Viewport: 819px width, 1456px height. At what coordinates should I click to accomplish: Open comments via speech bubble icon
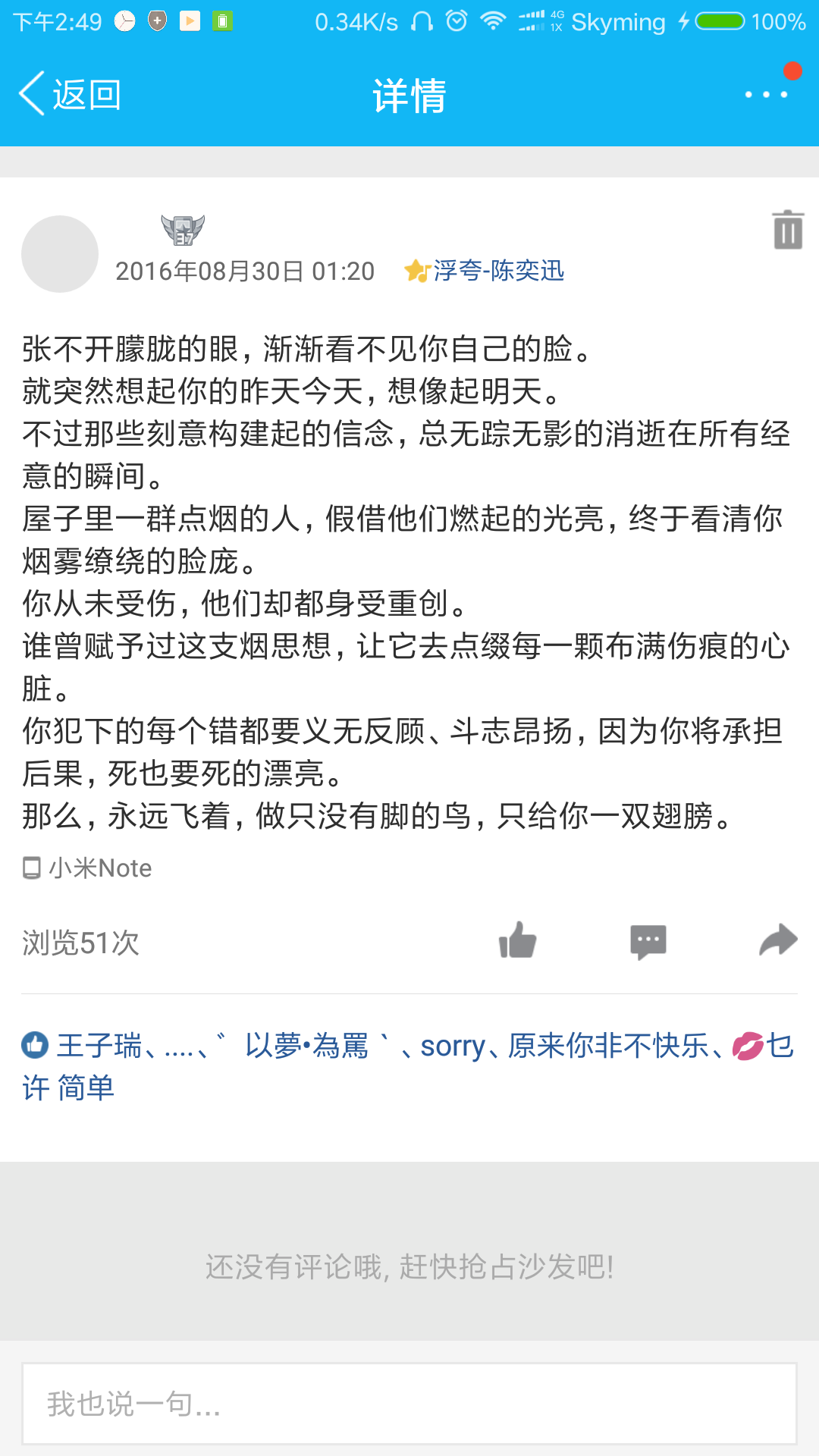click(x=648, y=941)
